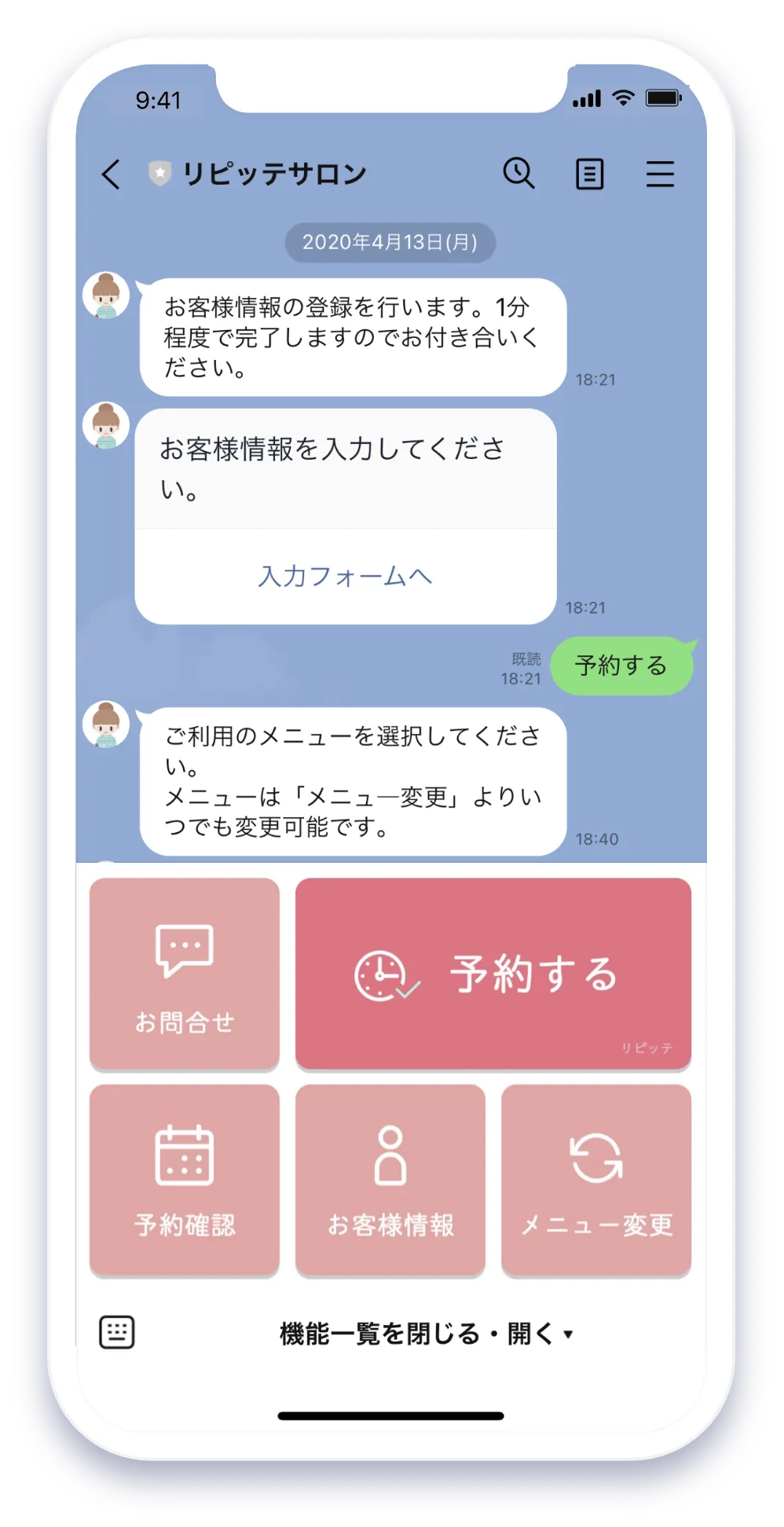Go back using the left chevron

pyautogui.click(x=109, y=174)
